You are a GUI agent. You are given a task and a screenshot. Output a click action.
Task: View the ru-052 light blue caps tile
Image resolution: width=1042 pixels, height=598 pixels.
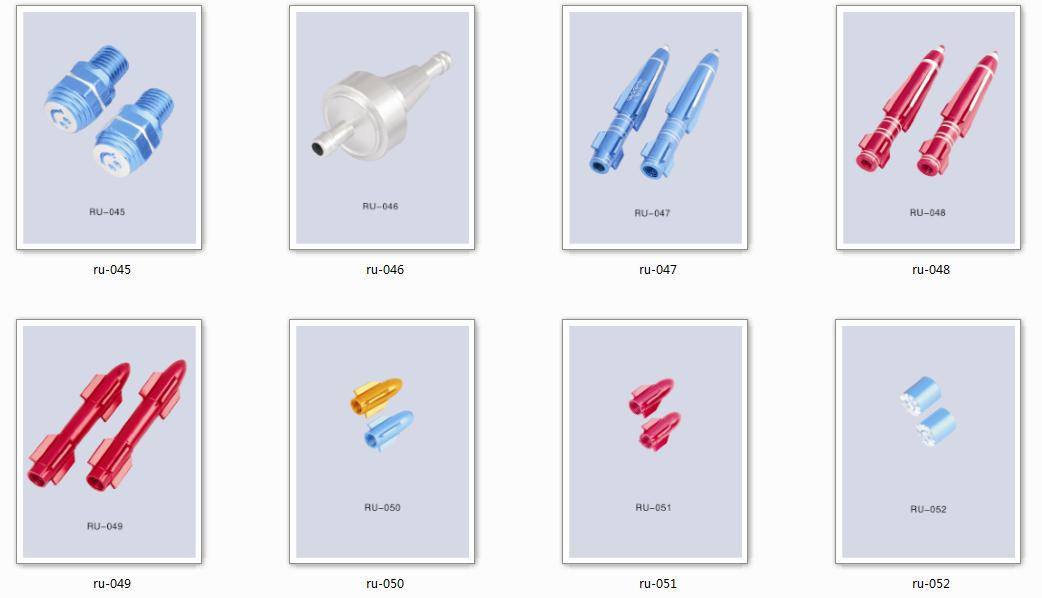(928, 441)
